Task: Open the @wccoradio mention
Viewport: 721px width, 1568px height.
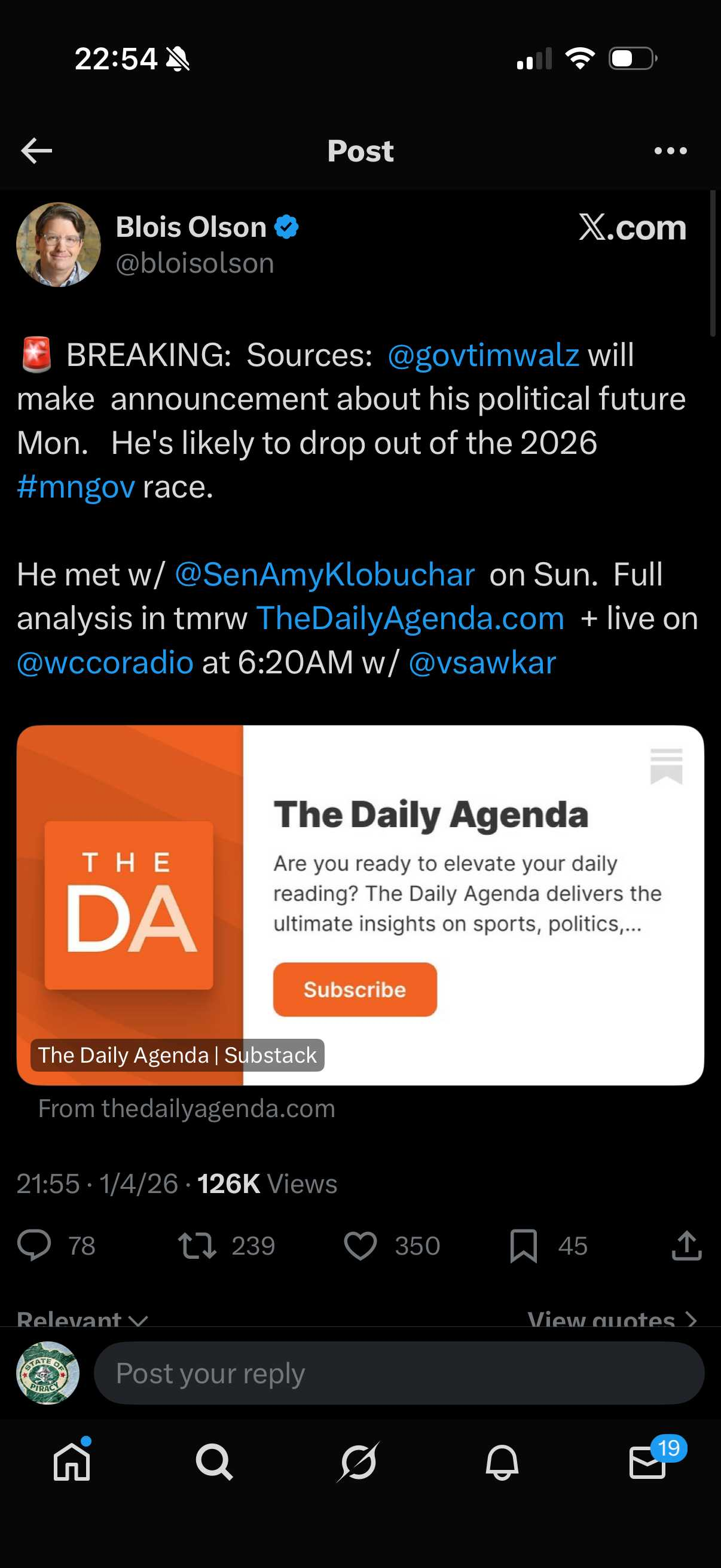Action: [105, 662]
